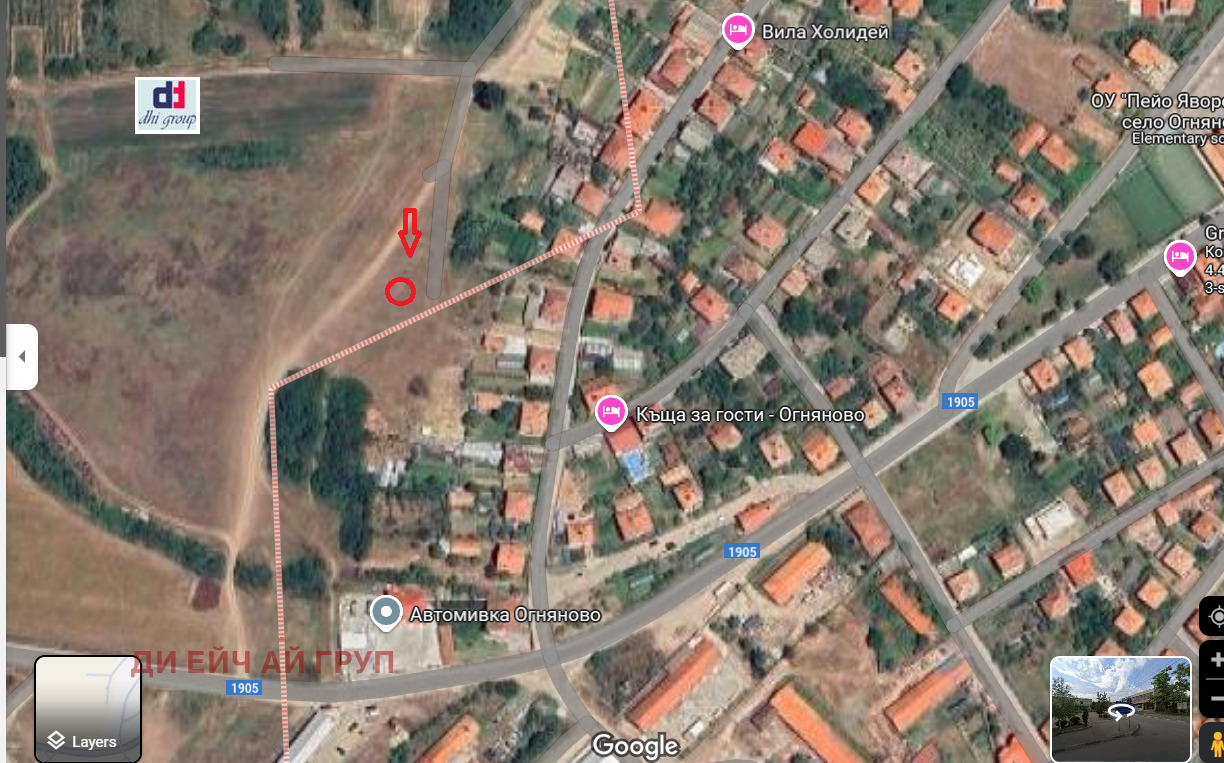
Task: Open the Вила Холидей lodging pin
Action: pyautogui.click(x=738, y=30)
